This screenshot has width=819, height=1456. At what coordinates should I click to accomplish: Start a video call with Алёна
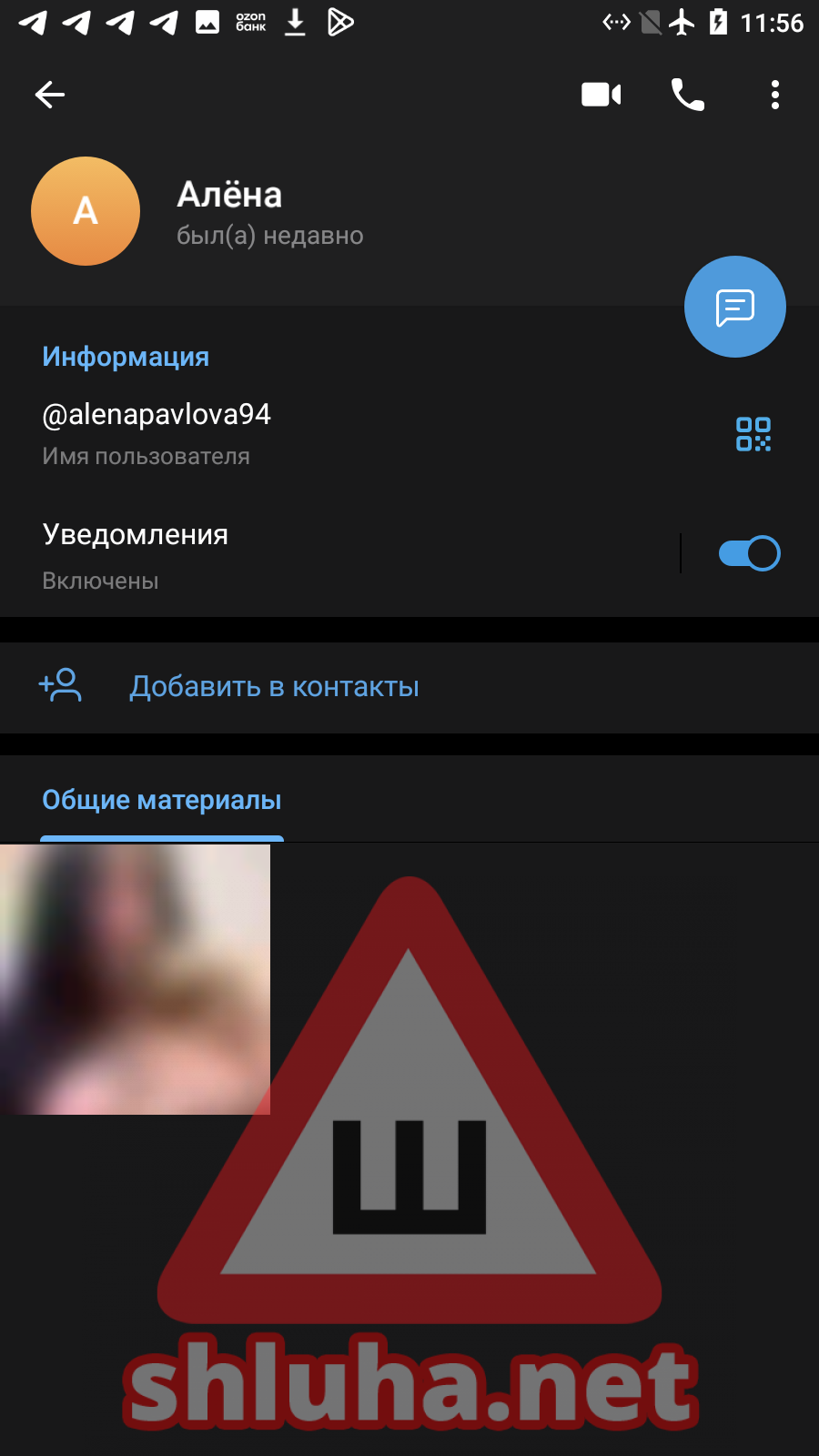[x=601, y=95]
